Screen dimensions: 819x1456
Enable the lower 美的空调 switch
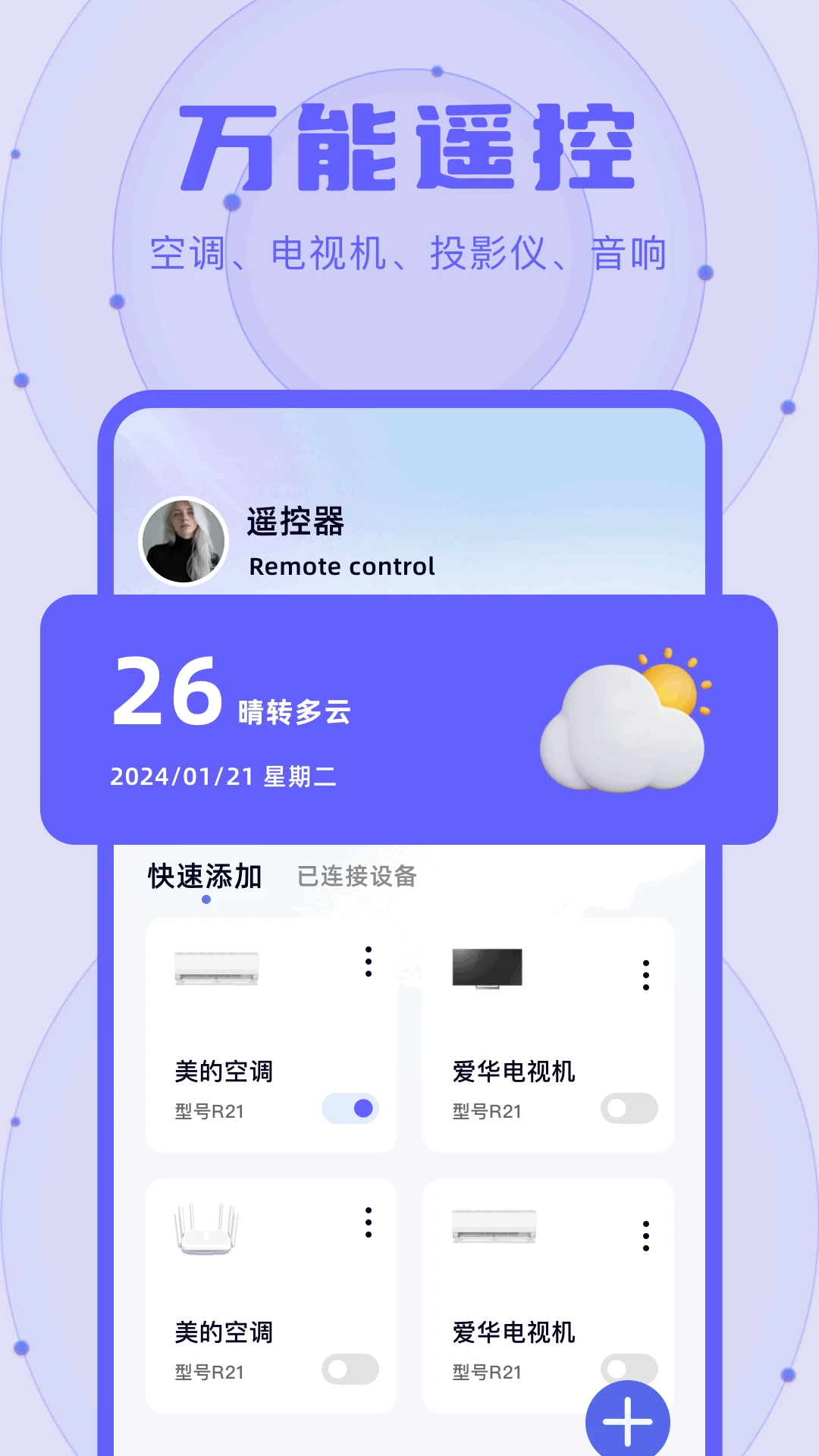[349, 1370]
